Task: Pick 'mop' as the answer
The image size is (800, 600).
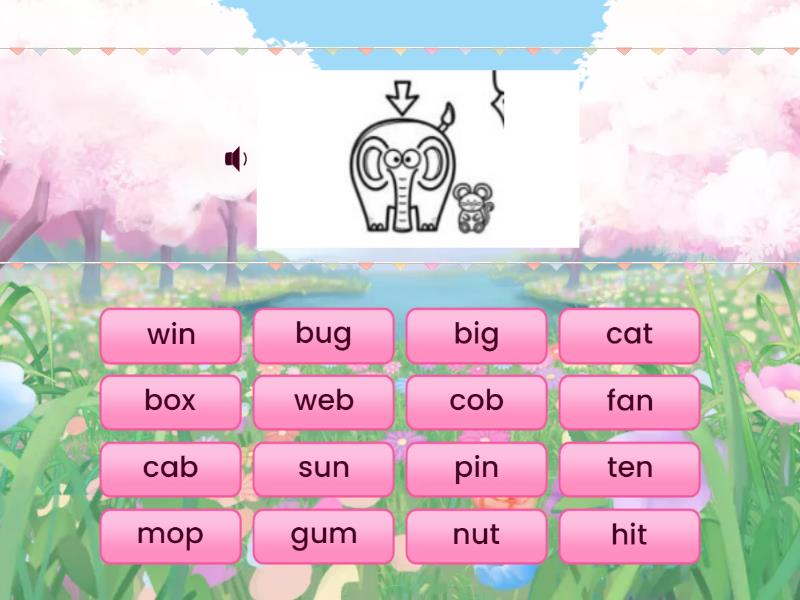Action: [171, 536]
